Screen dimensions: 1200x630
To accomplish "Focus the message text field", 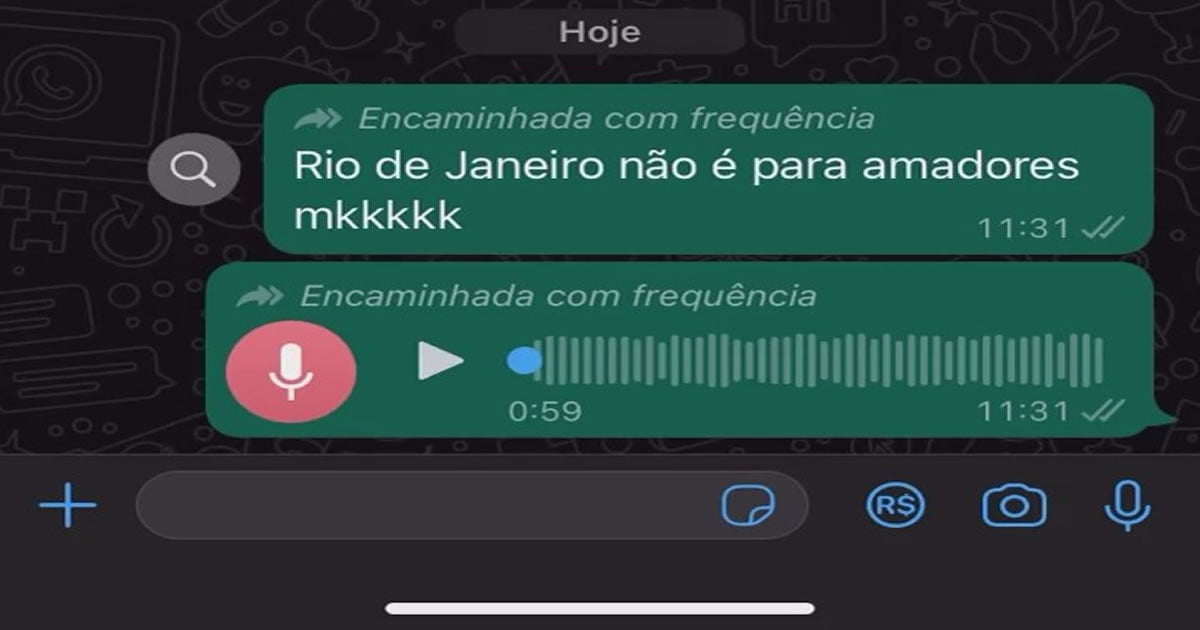I will [x=420, y=506].
